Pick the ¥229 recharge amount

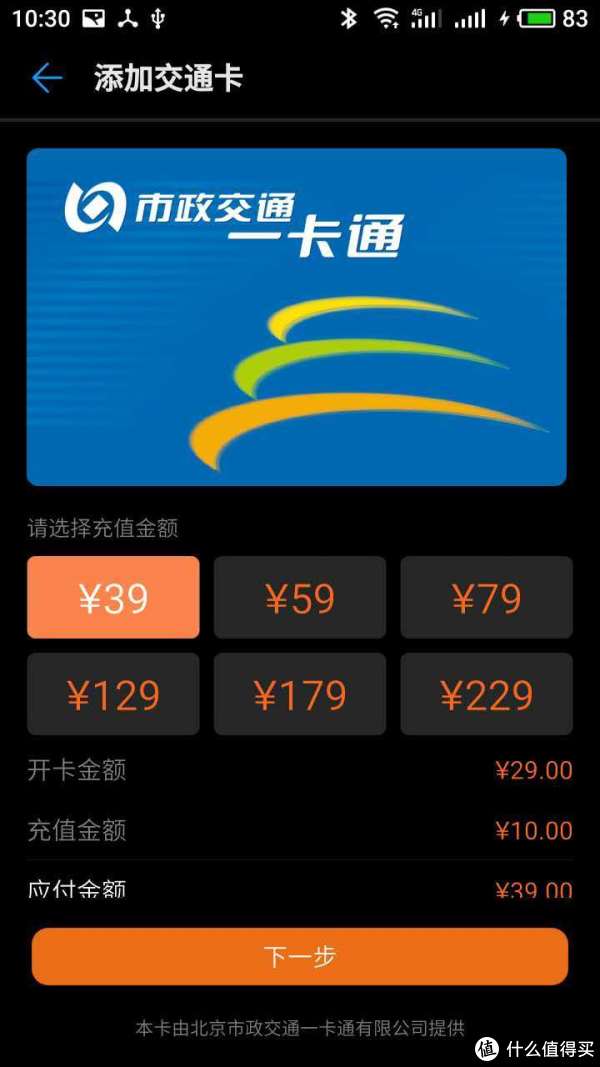pos(486,694)
